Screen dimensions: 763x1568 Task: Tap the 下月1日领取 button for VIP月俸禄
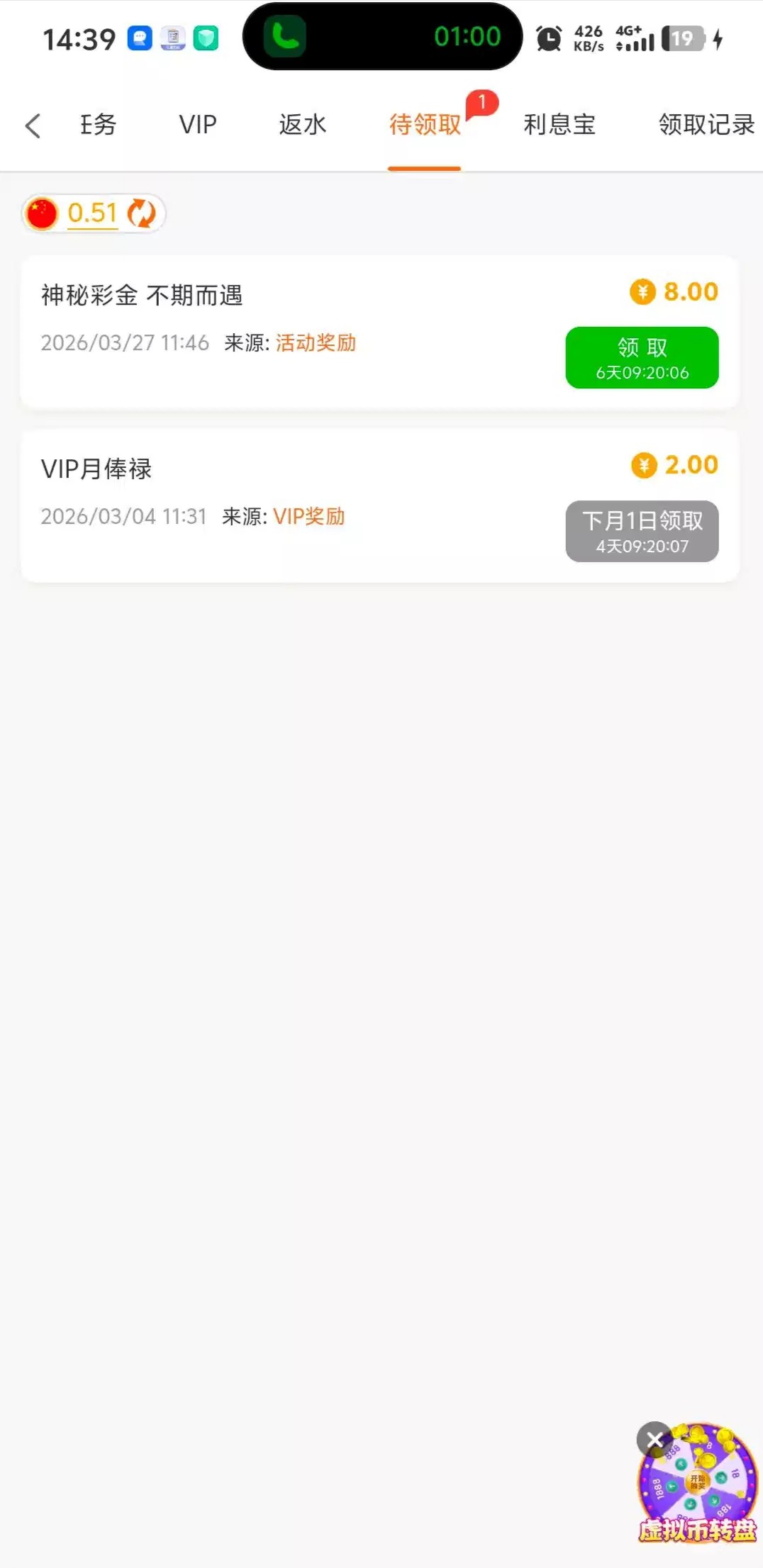pyautogui.click(x=642, y=531)
